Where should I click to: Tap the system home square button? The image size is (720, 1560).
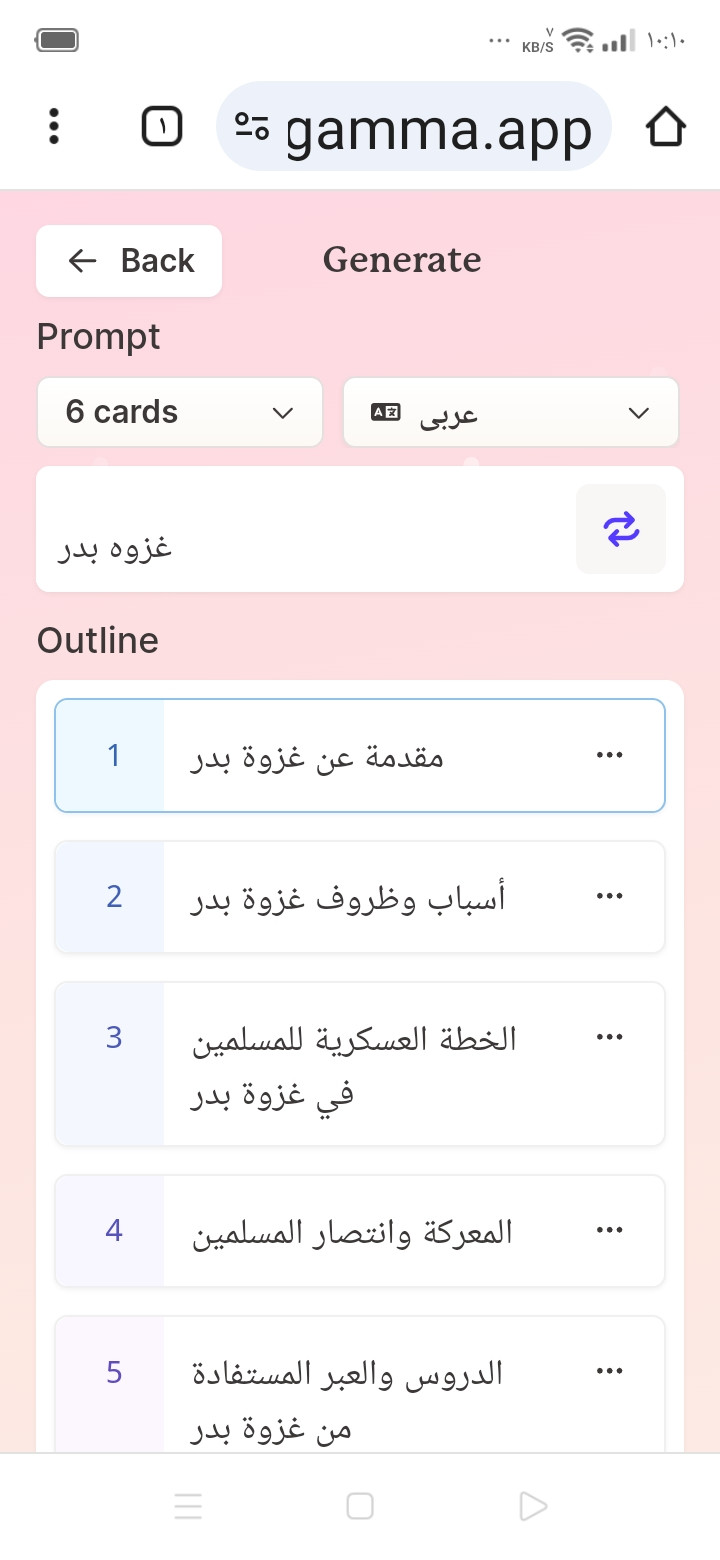360,1506
